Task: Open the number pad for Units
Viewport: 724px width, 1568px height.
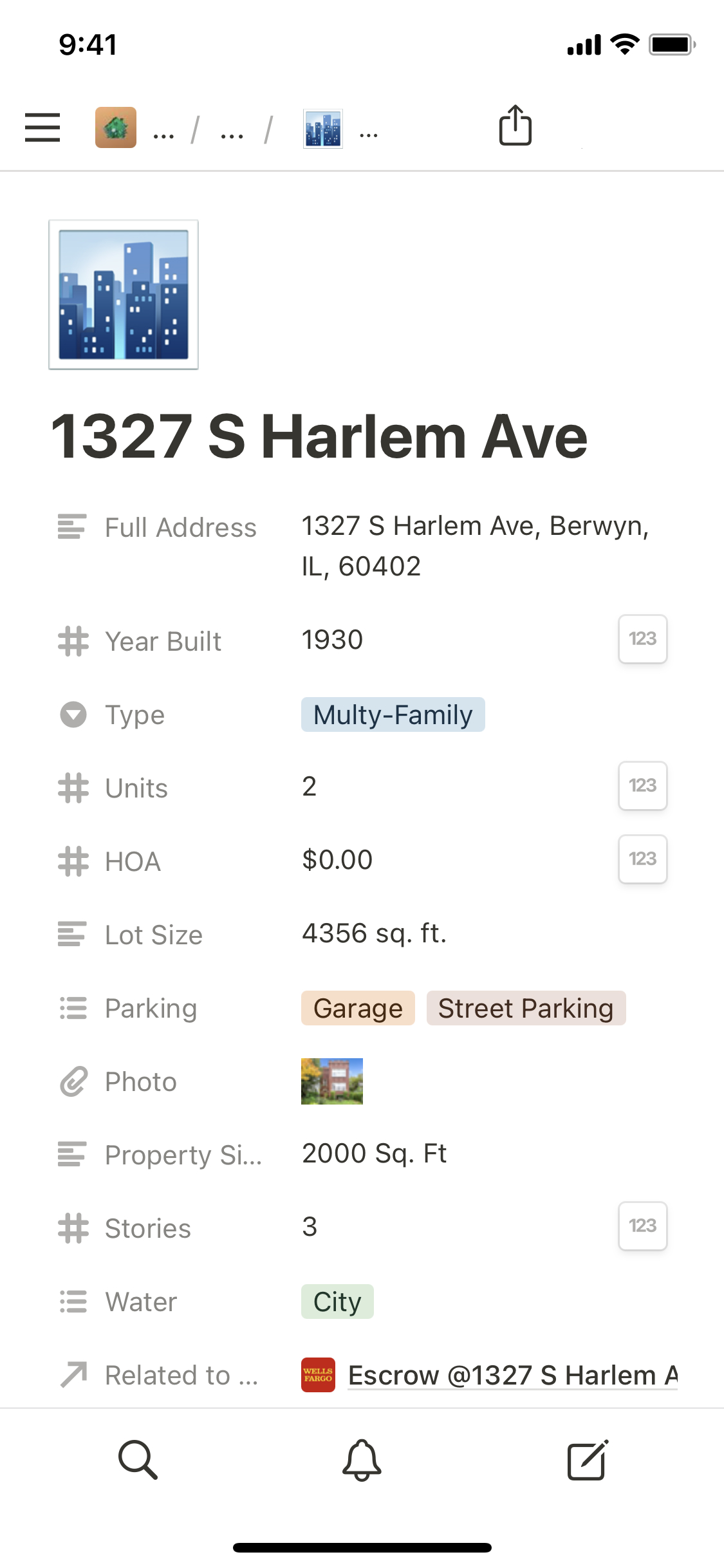Action: [642, 786]
